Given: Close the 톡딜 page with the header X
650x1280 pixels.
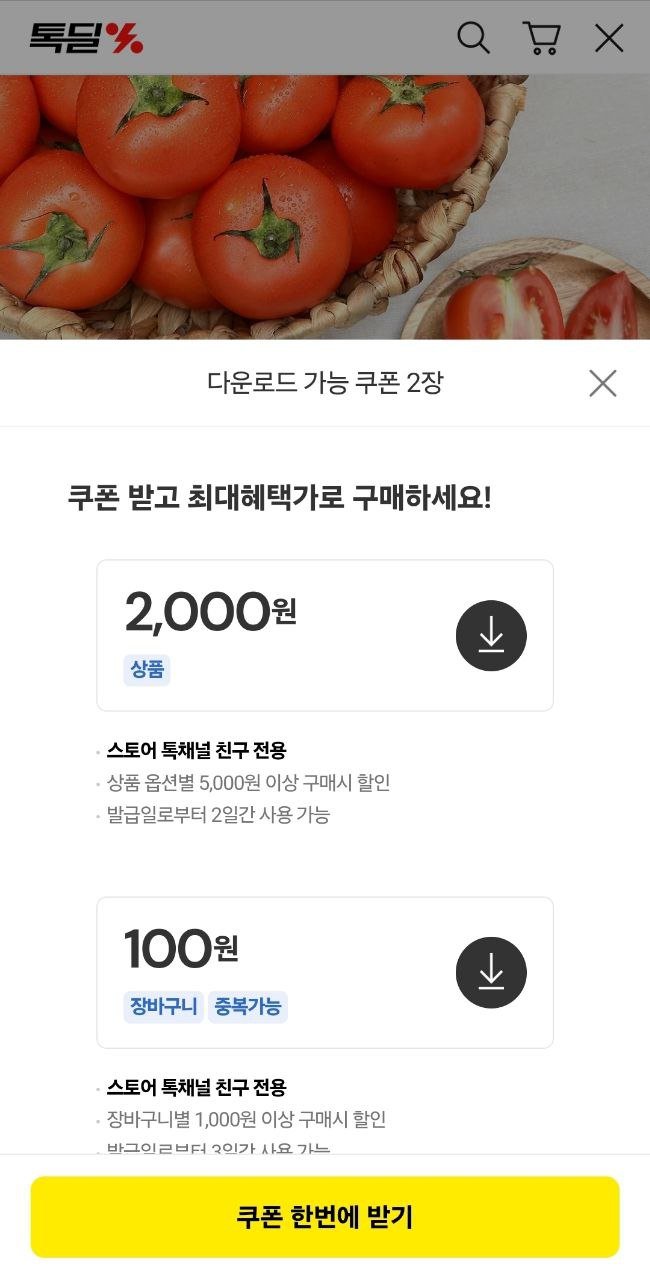Looking at the screenshot, I should coord(609,38).
